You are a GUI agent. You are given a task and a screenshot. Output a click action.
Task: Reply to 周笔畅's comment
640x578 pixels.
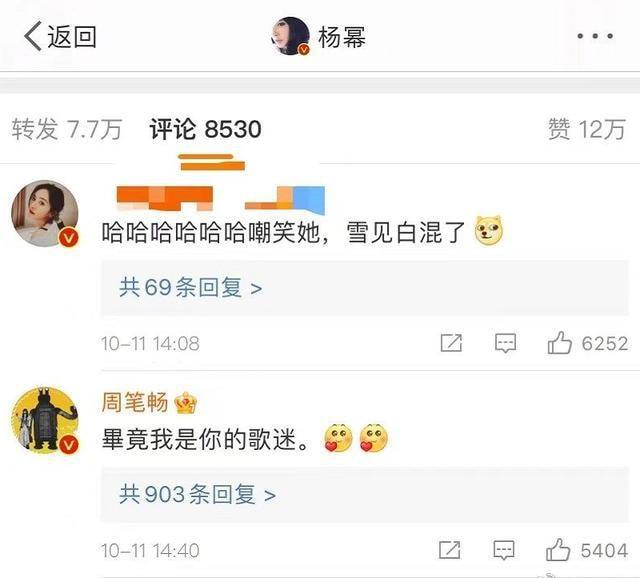[506, 550]
